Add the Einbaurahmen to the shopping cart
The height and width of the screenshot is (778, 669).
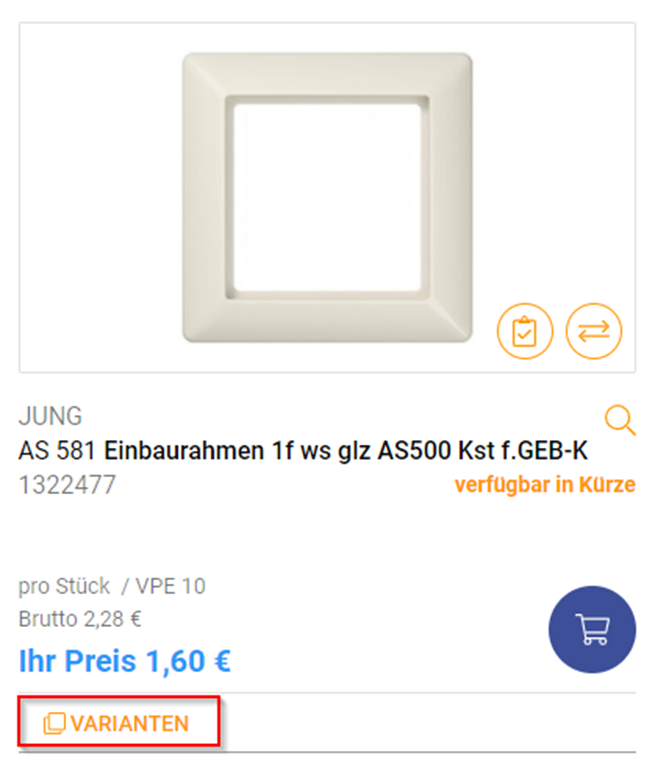coord(592,629)
